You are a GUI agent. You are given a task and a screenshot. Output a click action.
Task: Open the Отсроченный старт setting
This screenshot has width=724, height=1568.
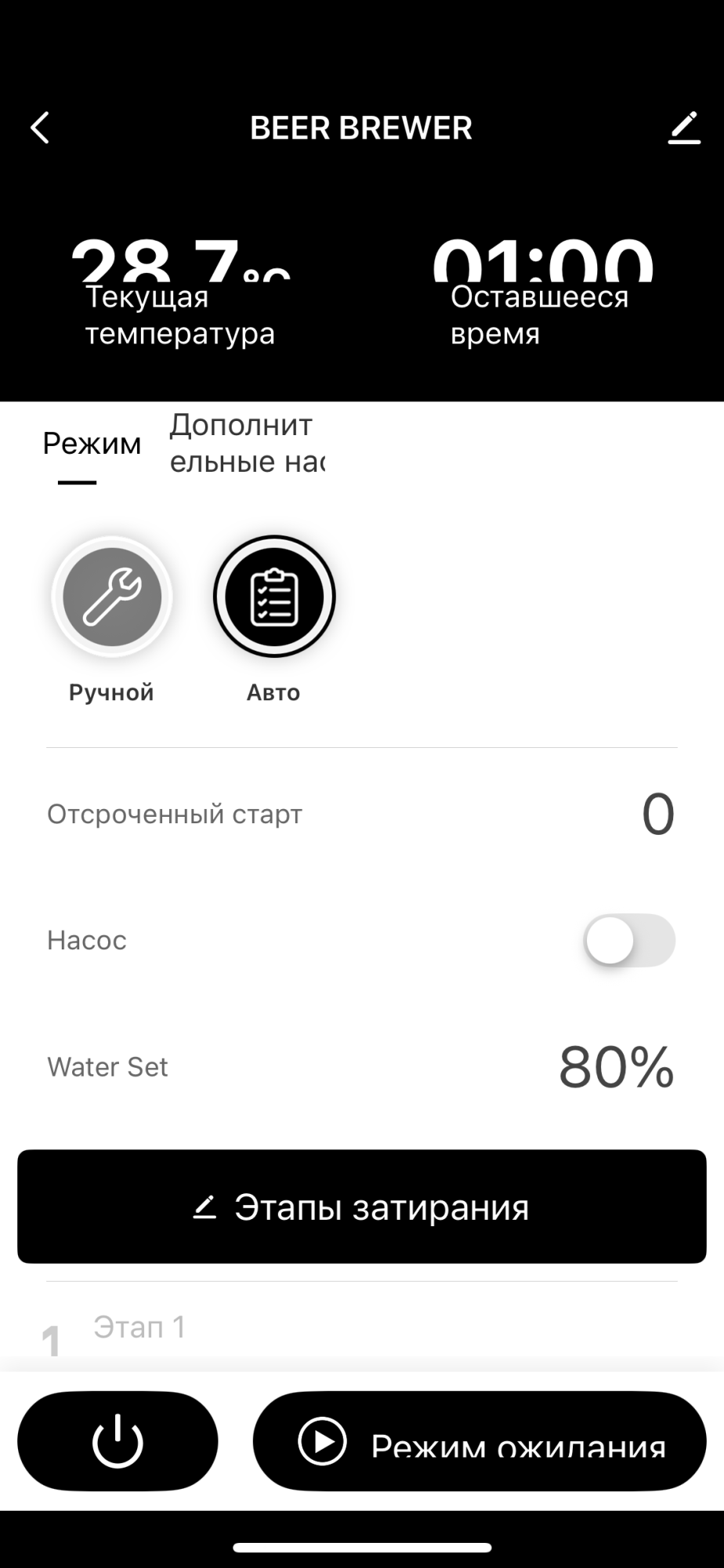(360, 814)
